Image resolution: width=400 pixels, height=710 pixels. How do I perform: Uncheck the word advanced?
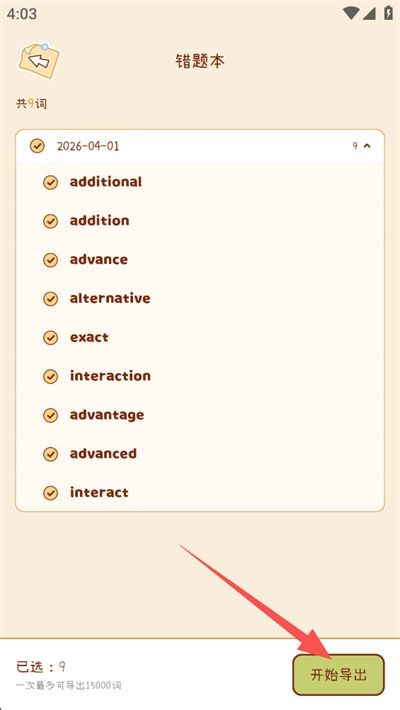(50, 454)
